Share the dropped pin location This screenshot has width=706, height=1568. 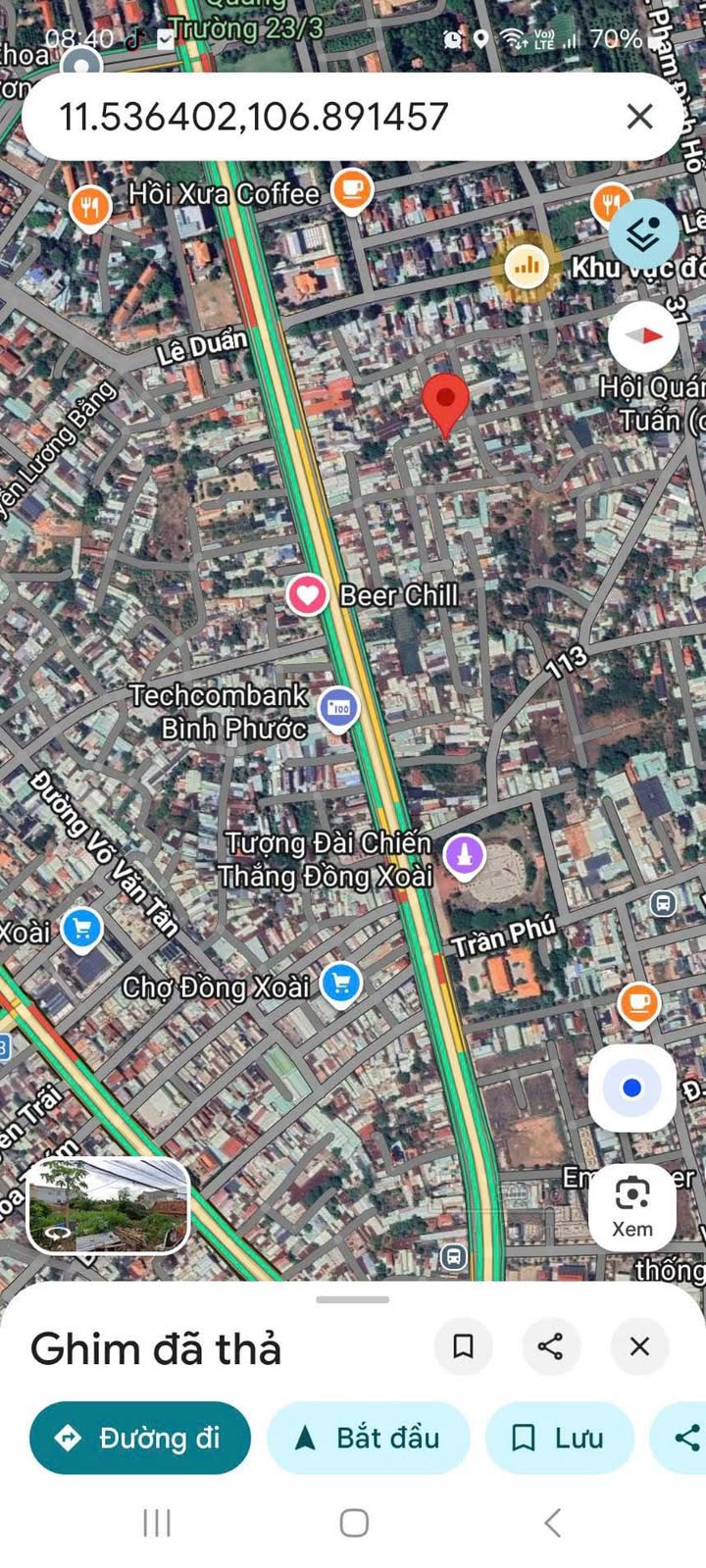(551, 1346)
